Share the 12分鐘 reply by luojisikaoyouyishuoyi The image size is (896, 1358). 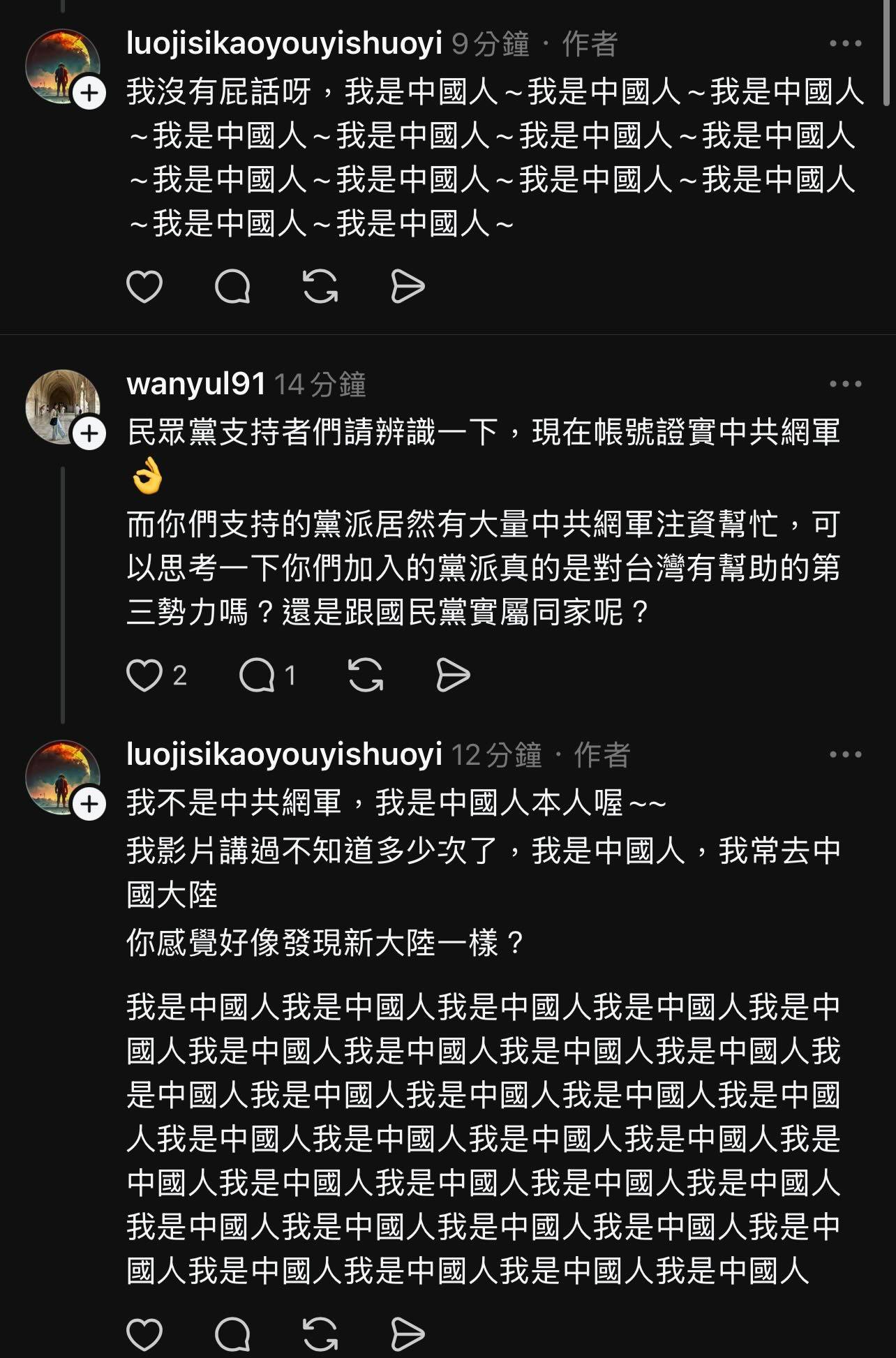pyautogui.click(x=408, y=1334)
